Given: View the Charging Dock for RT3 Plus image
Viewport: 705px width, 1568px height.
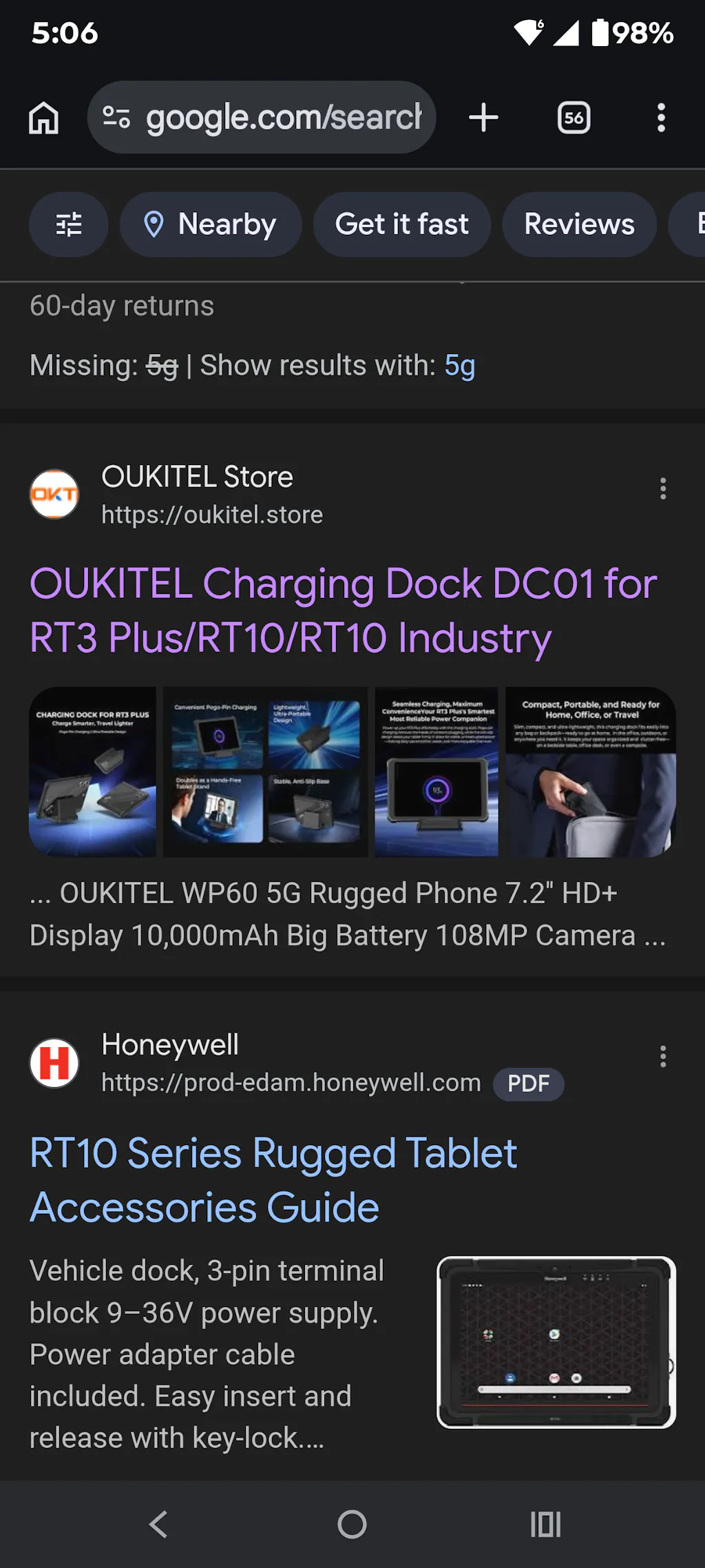Looking at the screenshot, I should pyautogui.click(x=93, y=772).
